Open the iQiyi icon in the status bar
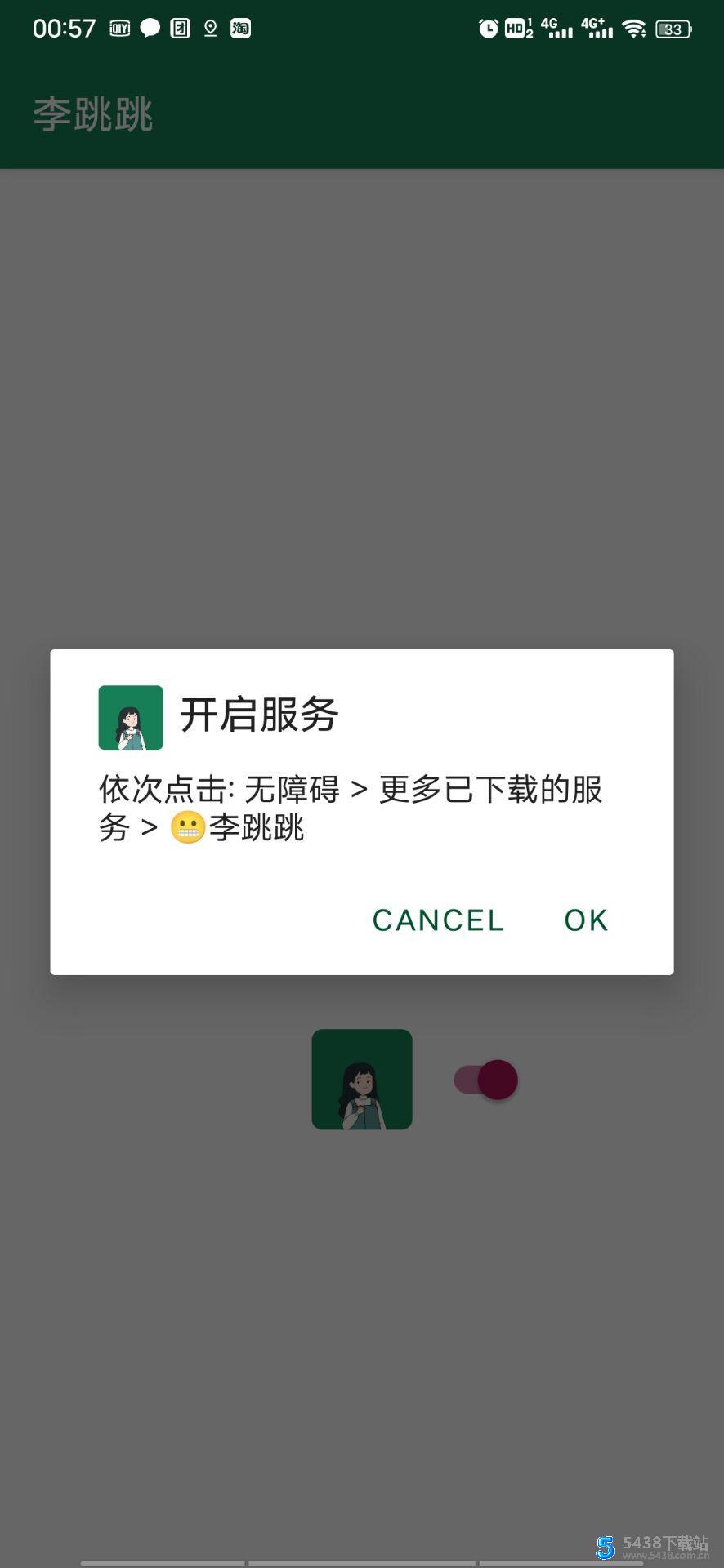724x1568 pixels. (x=118, y=27)
